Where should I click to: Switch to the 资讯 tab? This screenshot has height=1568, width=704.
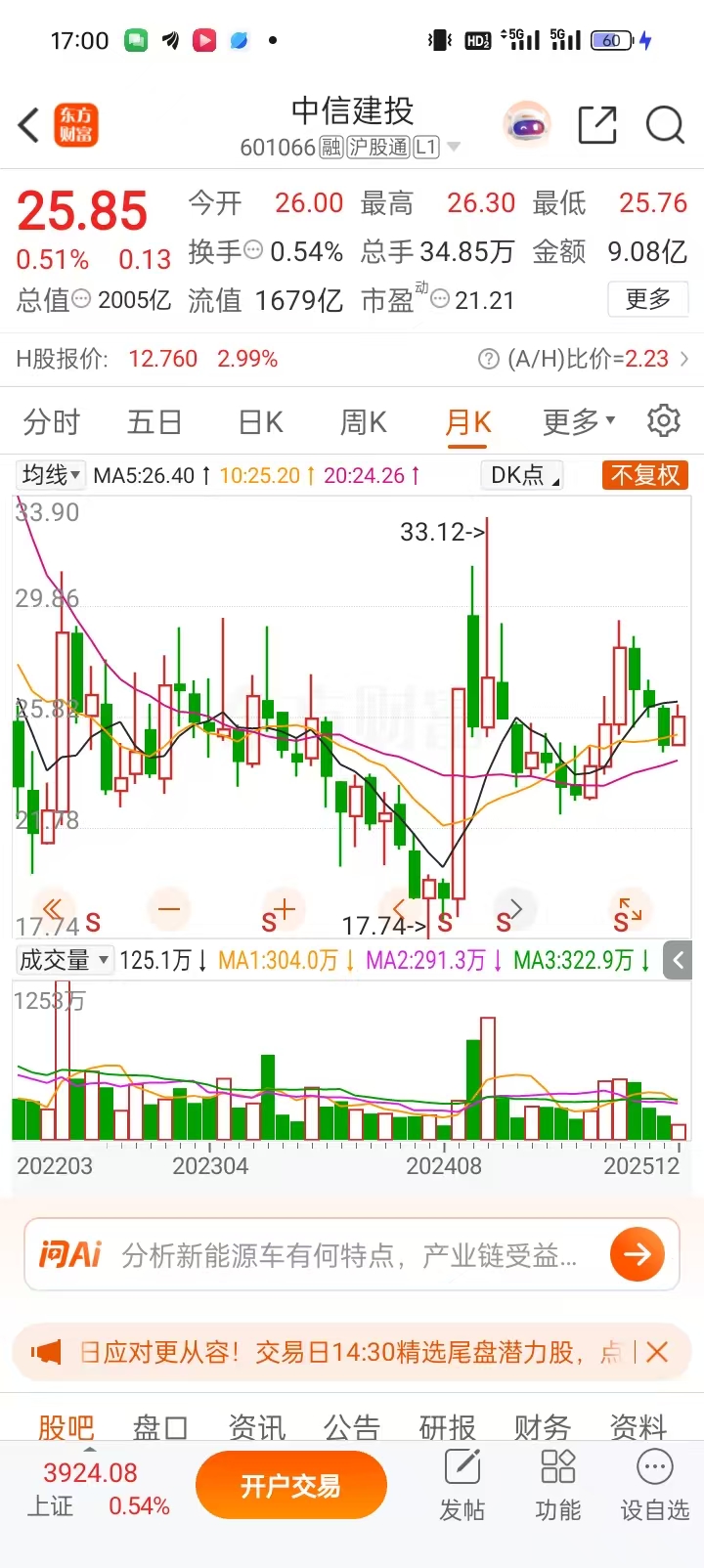click(257, 1427)
